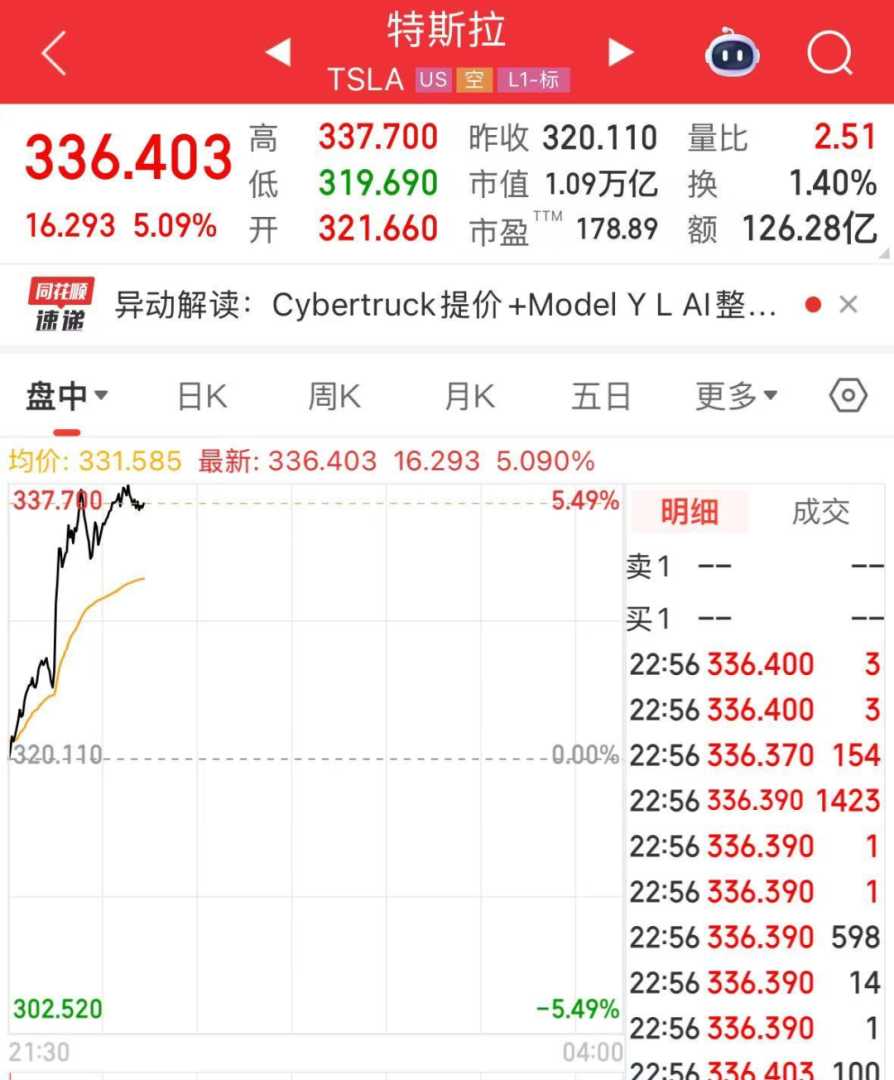Image resolution: width=894 pixels, height=1080 pixels.
Task: Expand the 更多 chart options
Action: 736,397
